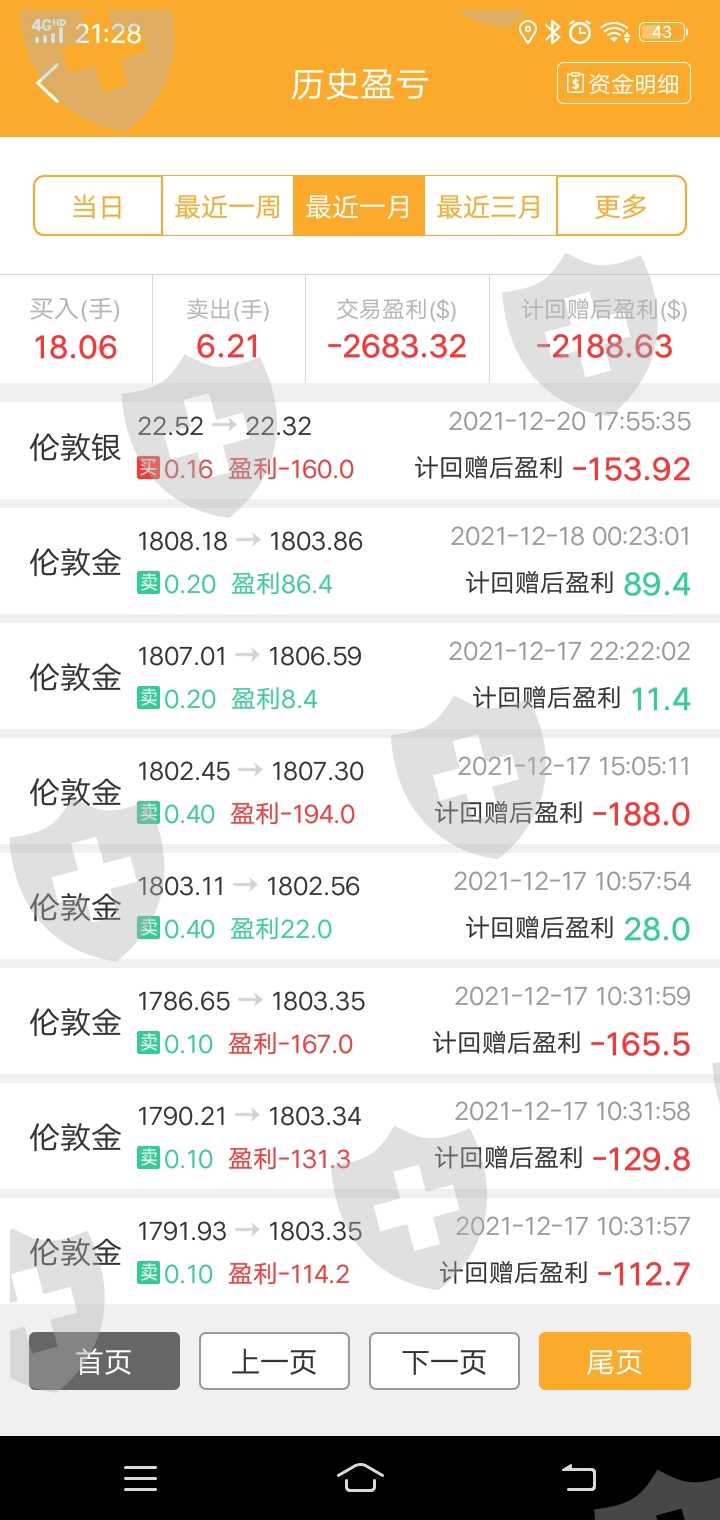Open the 伦敦金 trade with profit -167.0
The width and height of the screenshot is (720, 1520).
[360, 1023]
